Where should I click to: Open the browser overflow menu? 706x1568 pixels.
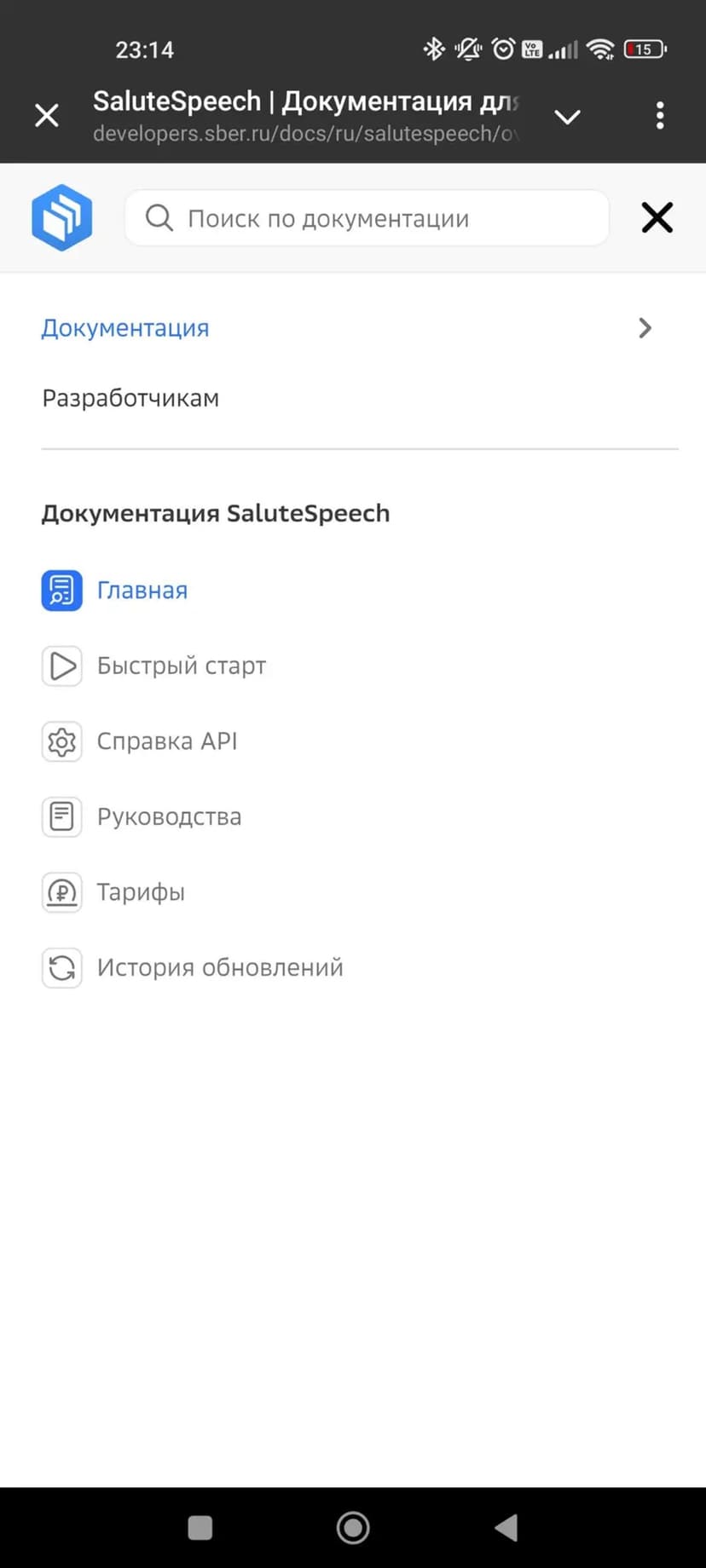pyautogui.click(x=659, y=115)
